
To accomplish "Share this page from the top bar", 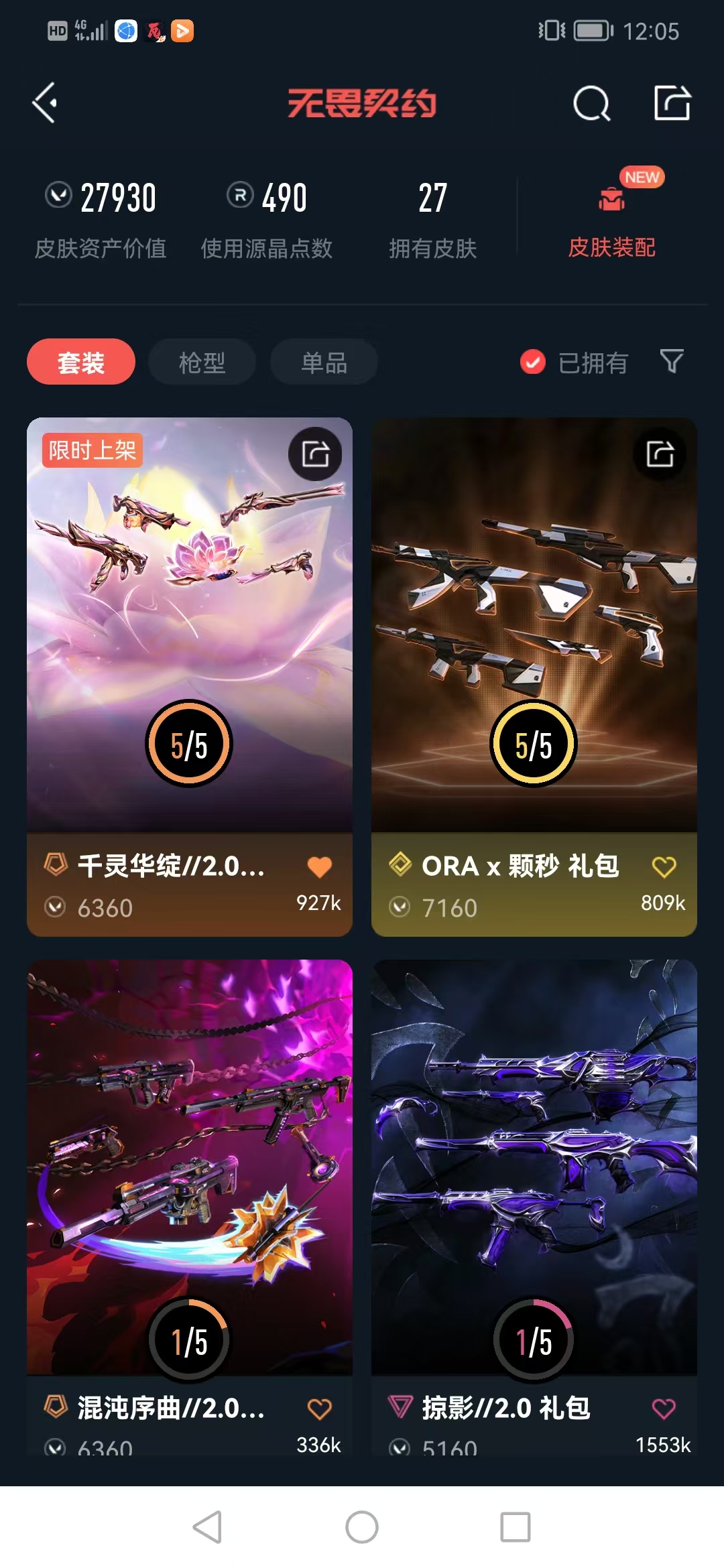I will tap(672, 103).
